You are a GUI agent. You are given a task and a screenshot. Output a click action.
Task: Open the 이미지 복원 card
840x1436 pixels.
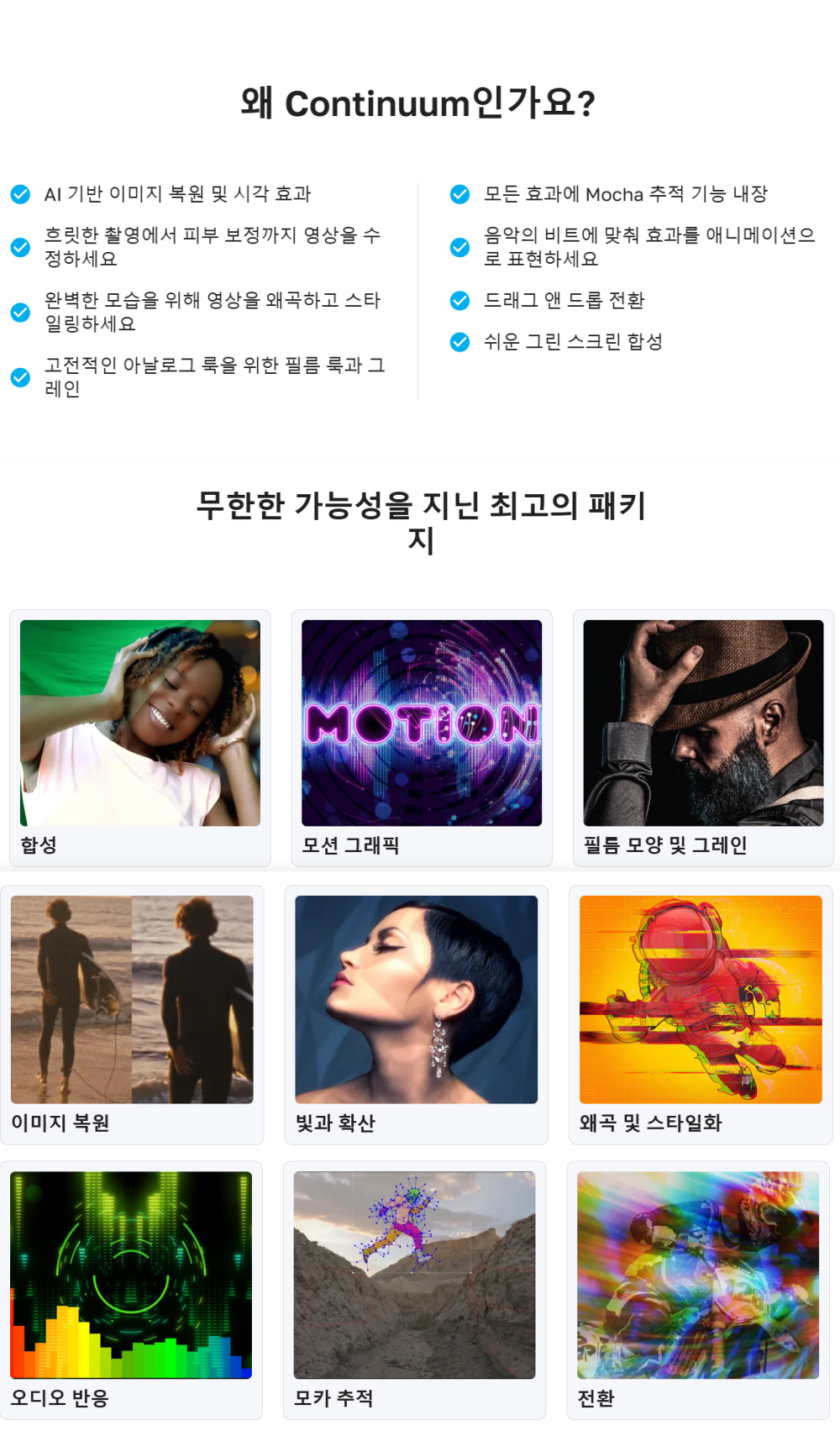click(132, 1013)
